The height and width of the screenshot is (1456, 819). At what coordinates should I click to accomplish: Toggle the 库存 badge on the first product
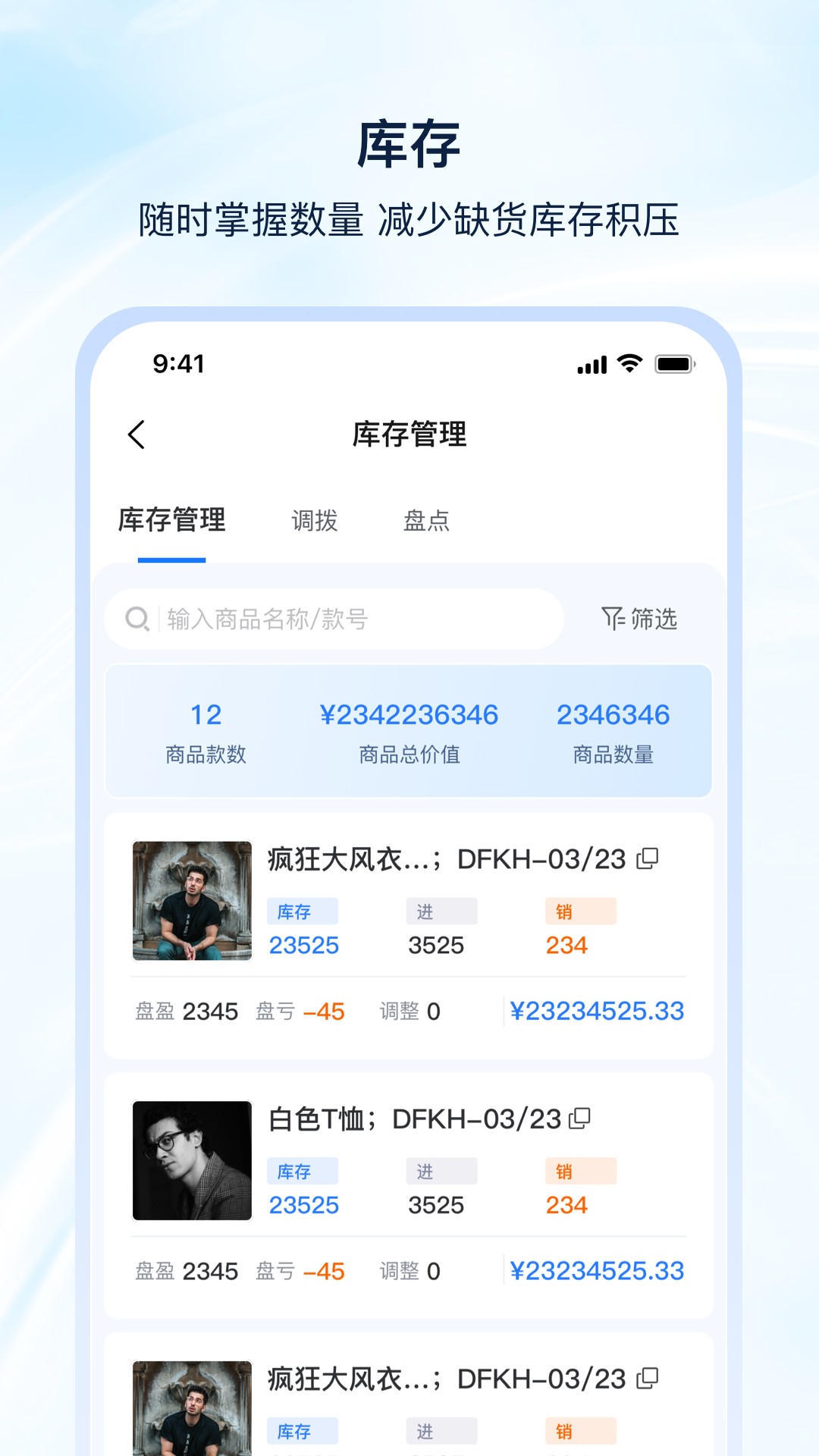coord(303,911)
